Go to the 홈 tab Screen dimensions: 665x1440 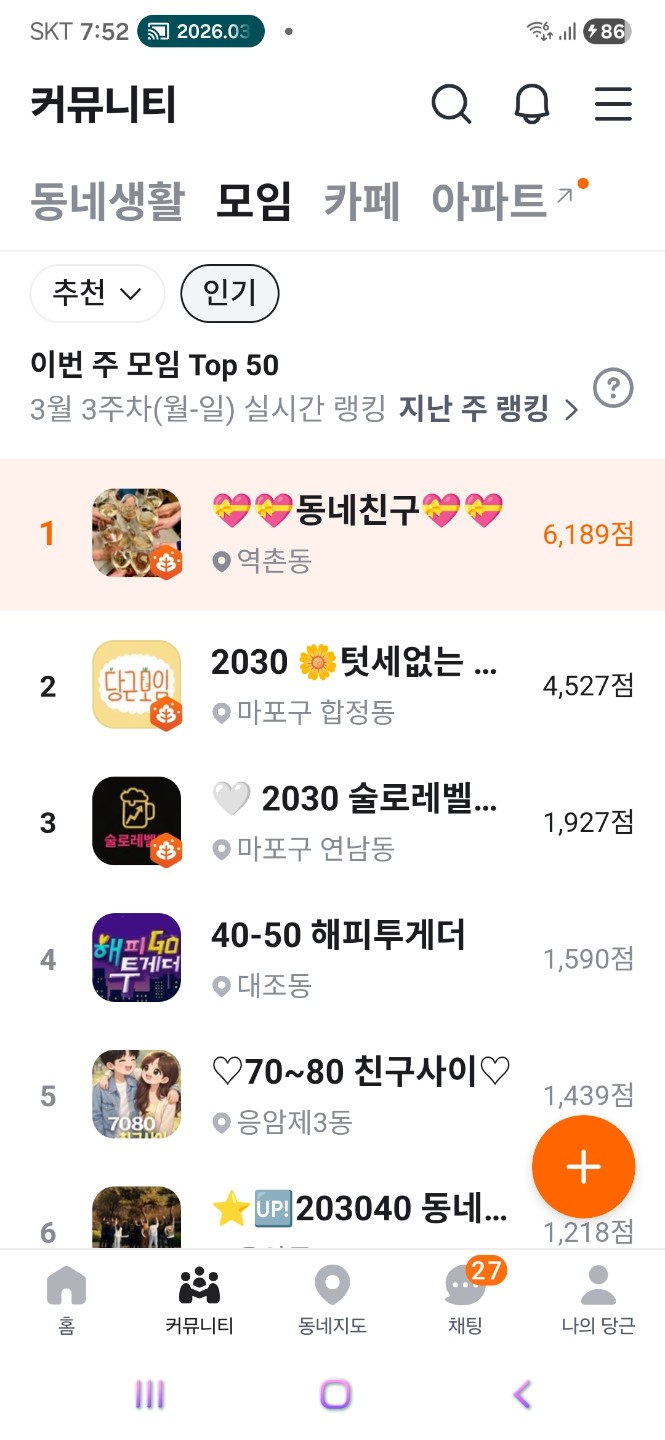click(66, 1299)
